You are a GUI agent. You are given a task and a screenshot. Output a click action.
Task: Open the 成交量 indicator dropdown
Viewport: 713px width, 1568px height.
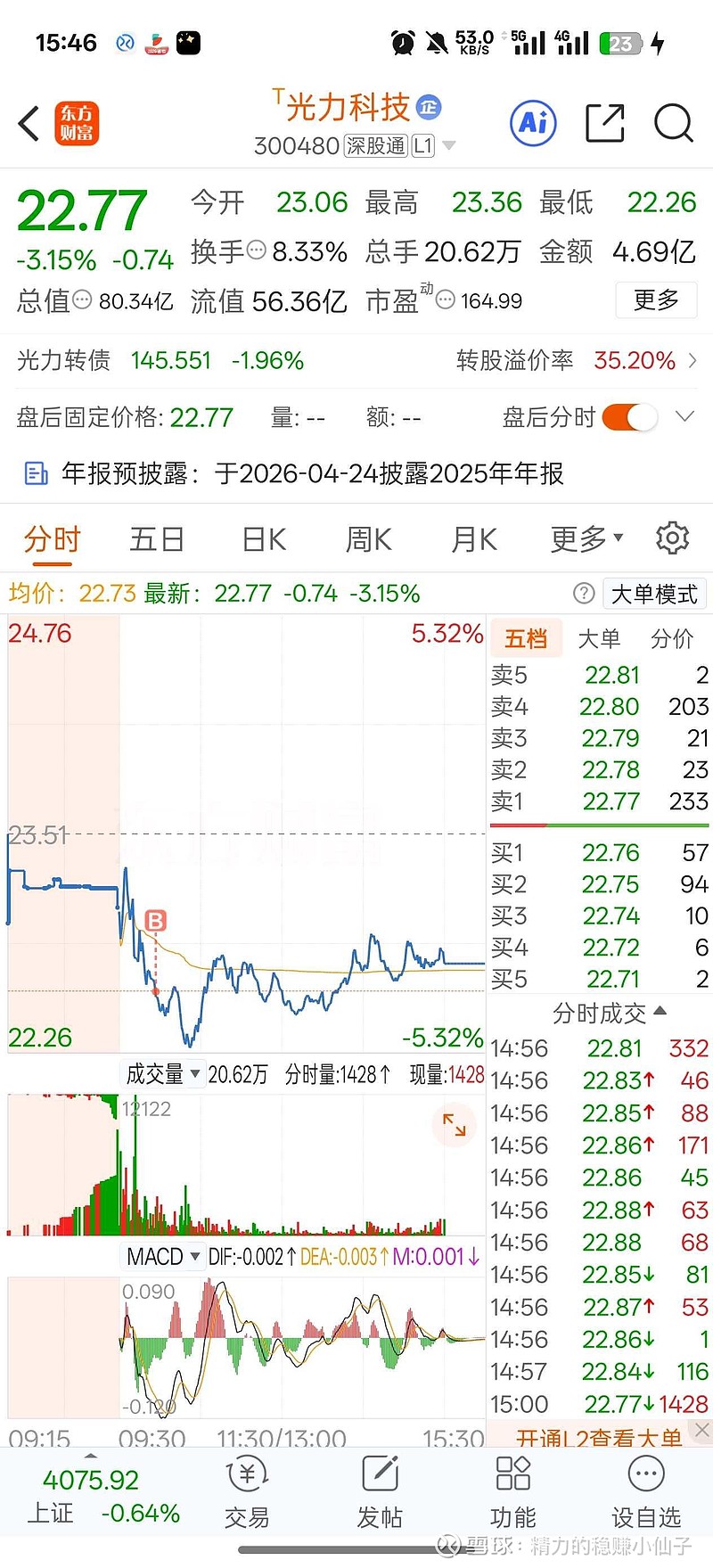click(164, 1073)
